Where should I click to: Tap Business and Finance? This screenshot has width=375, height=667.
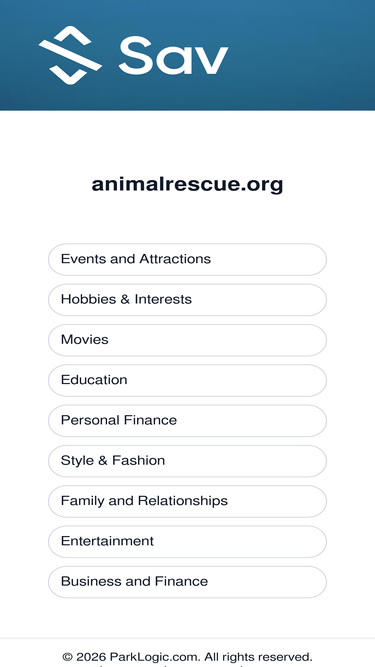click(x=187, y=582)
